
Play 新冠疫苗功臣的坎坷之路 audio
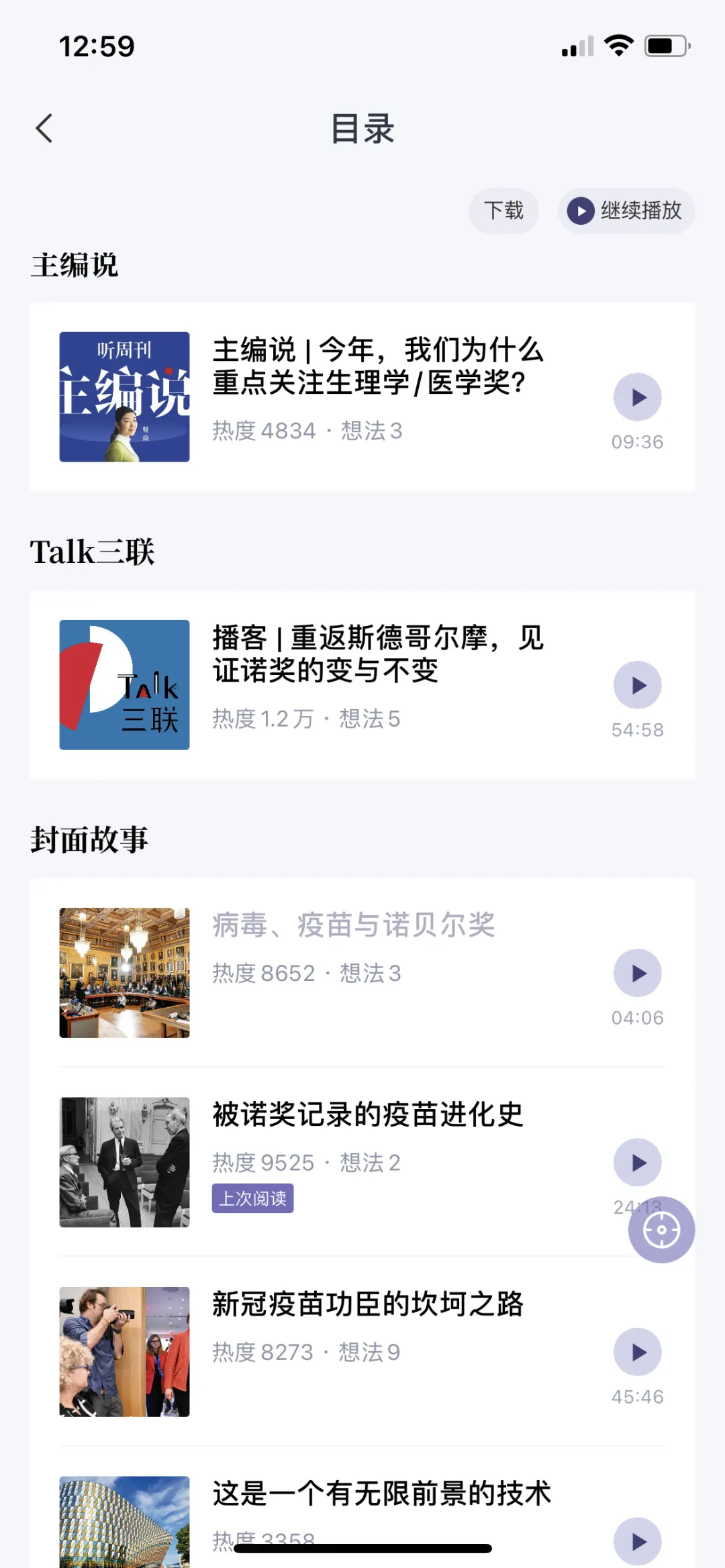tap(637, 1352)
